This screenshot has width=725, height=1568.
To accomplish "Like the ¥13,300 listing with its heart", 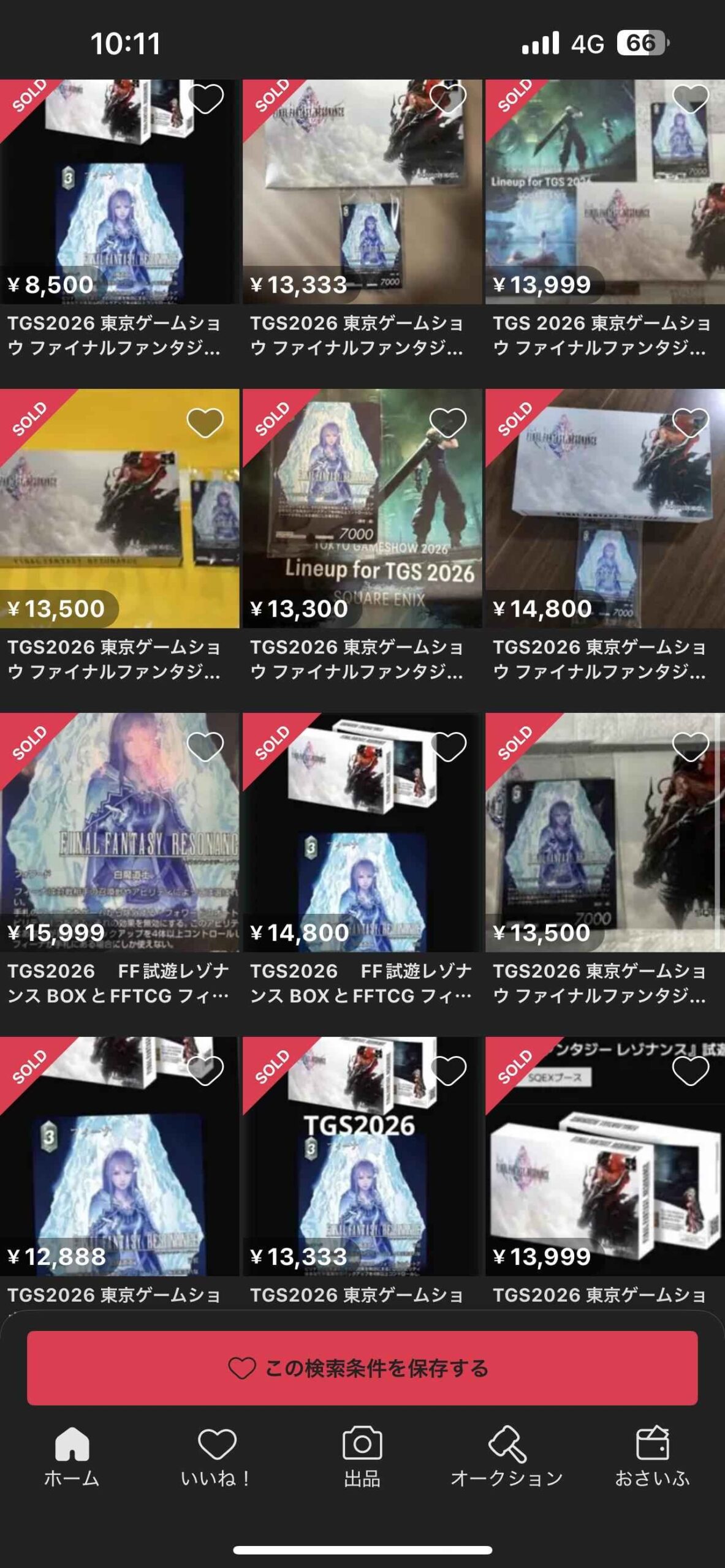I will (x=448, y=423).
